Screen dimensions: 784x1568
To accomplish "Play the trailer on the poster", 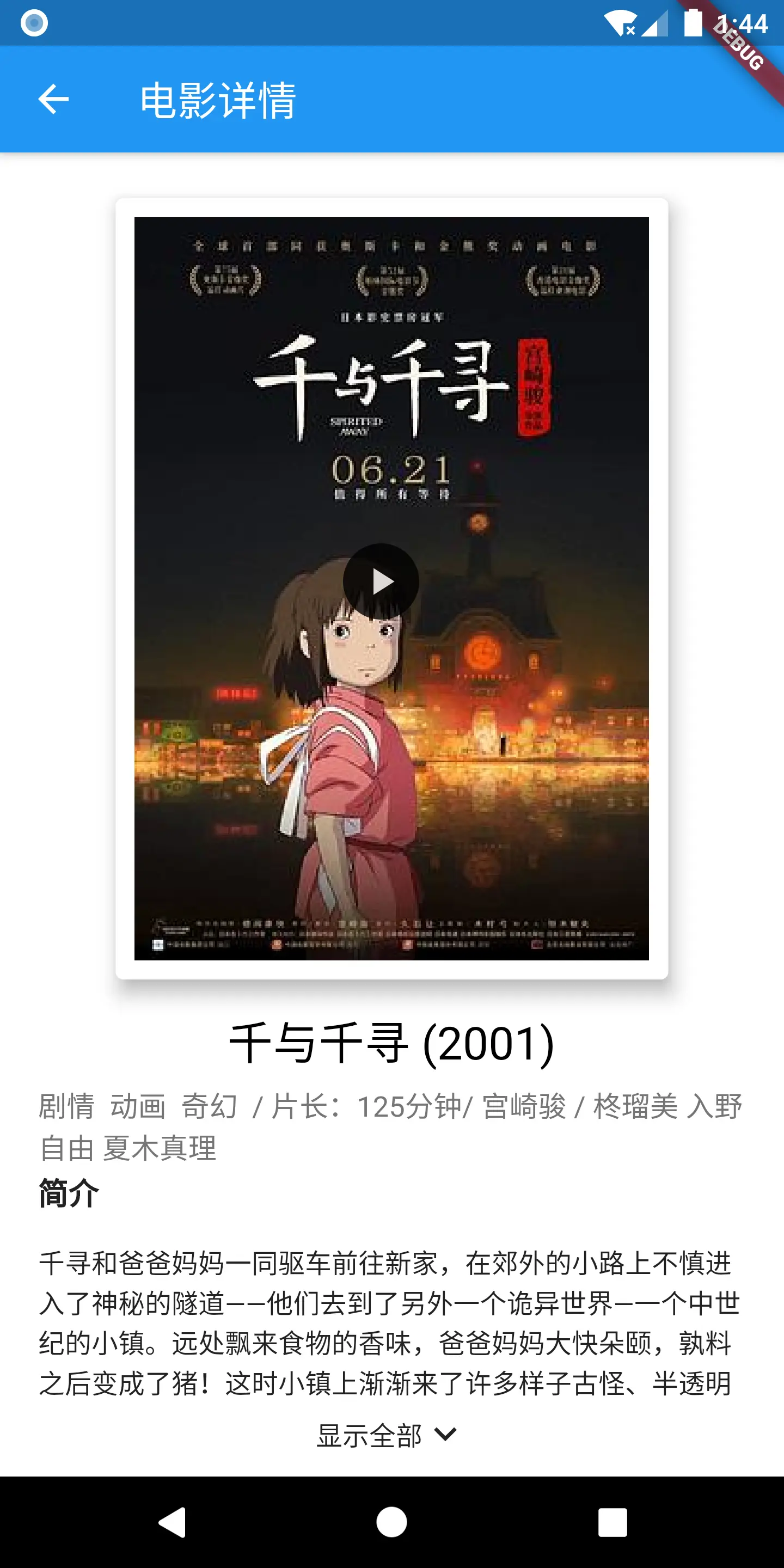I will point(381,581).
